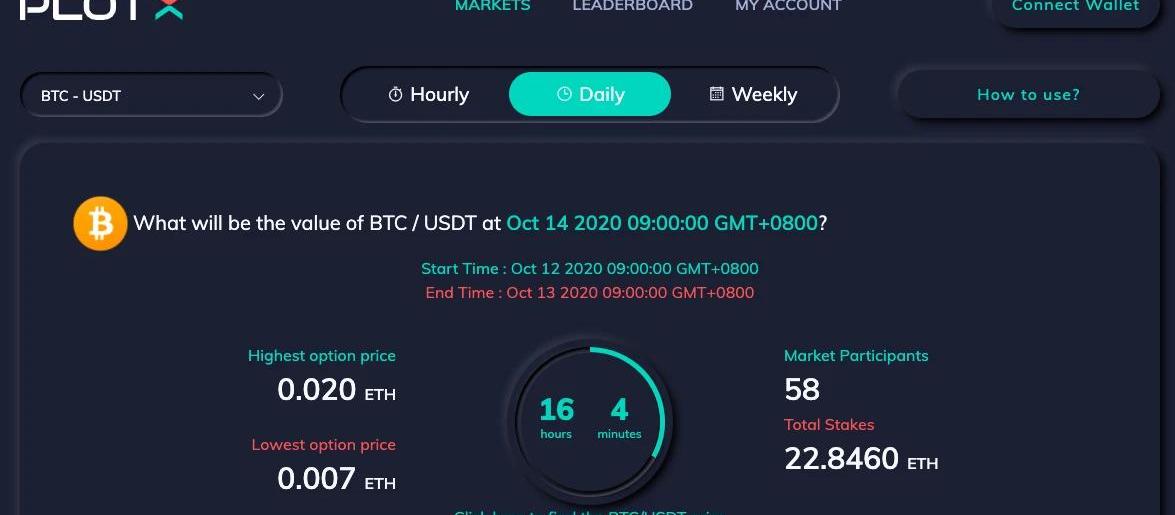
Task: Switch to the Weekly markets
Action: [753, 95]
